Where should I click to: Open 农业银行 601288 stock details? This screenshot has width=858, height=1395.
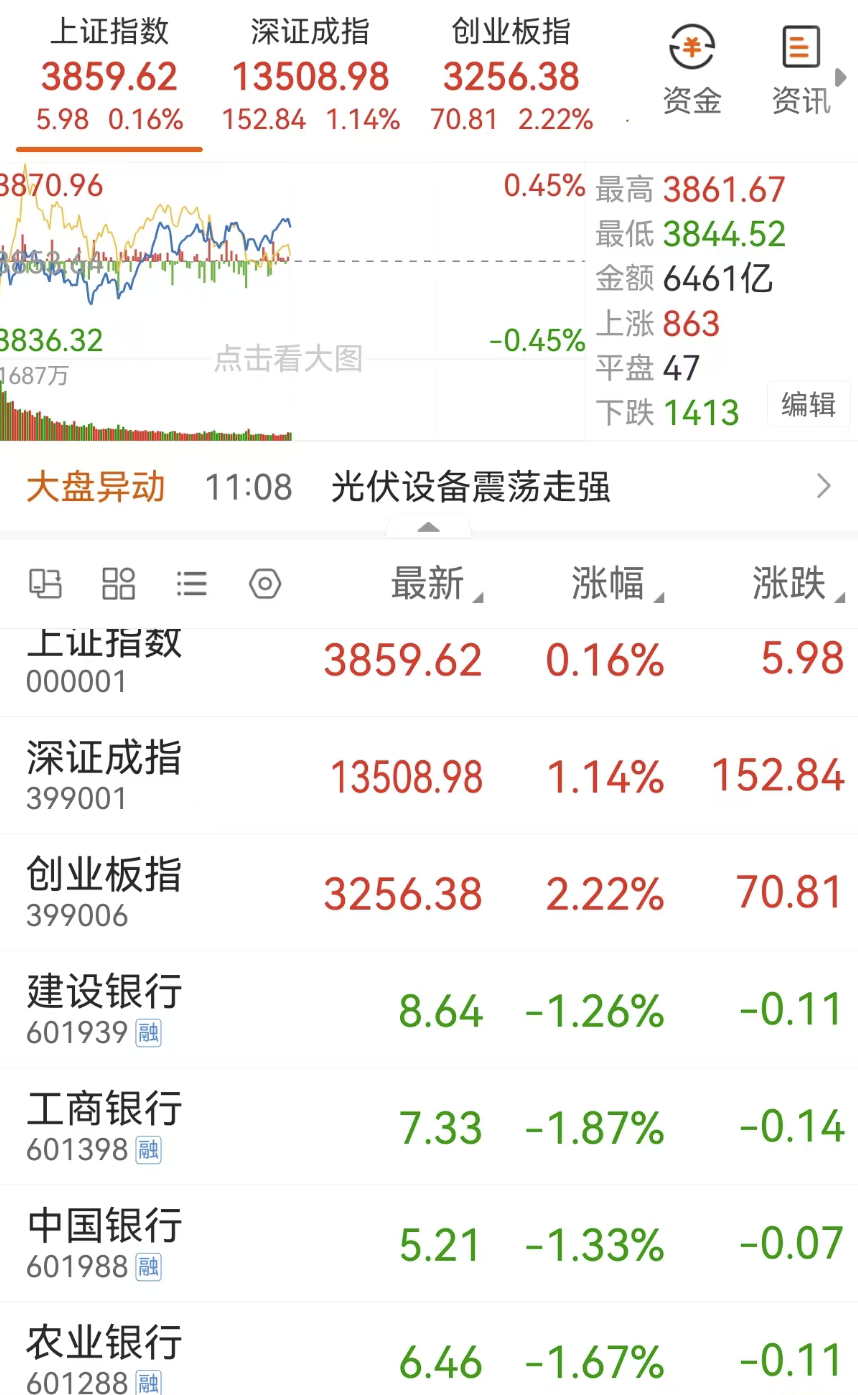pyautogui.click(x=429, y=1350)
